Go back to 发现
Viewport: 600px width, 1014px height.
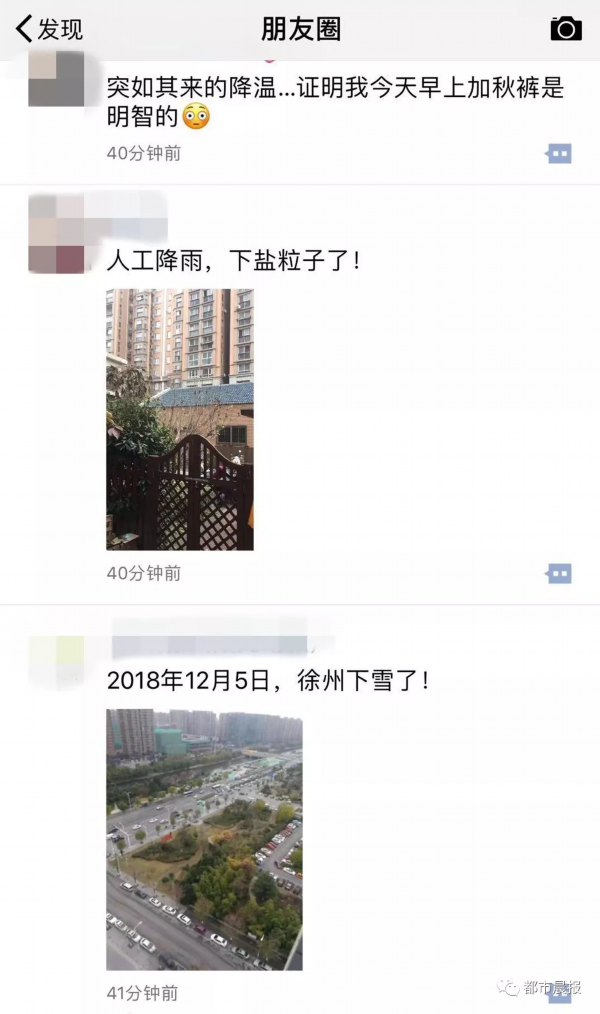(50, 29)
